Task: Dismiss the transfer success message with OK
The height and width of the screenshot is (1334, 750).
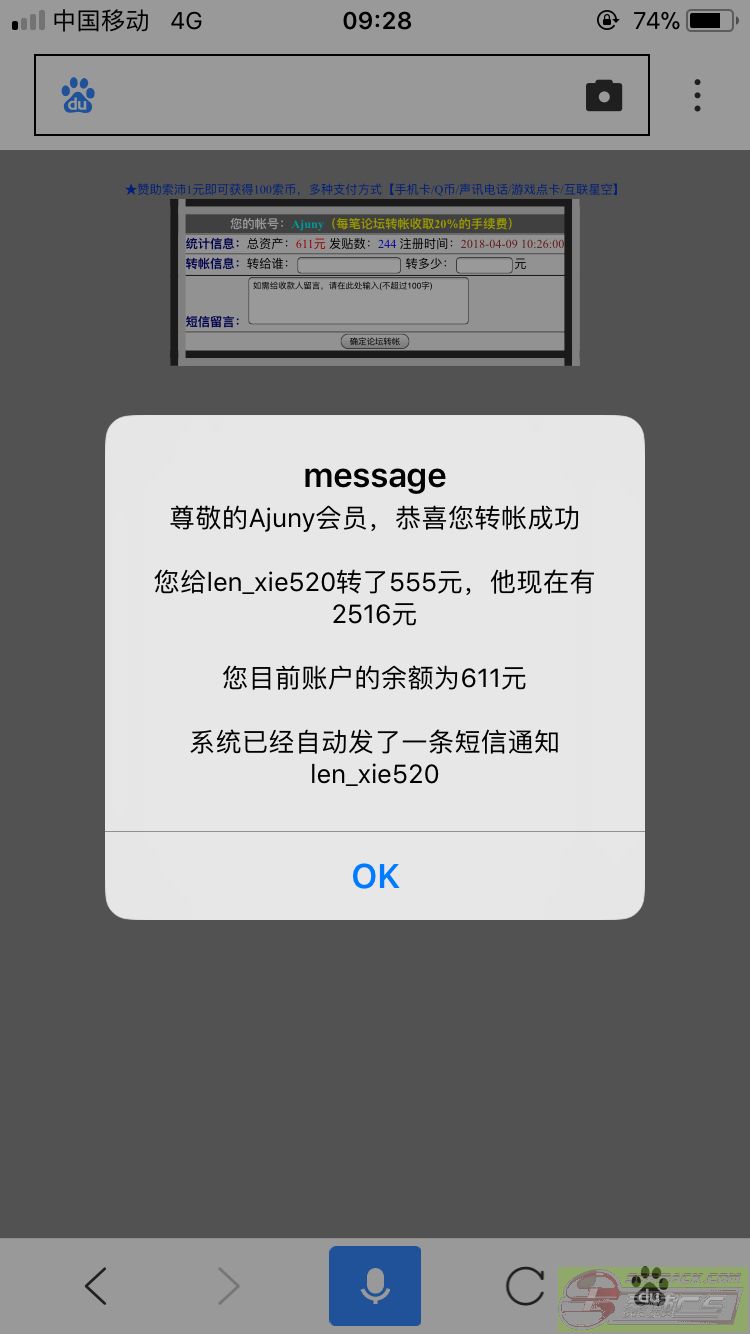Action: (375, 876)
